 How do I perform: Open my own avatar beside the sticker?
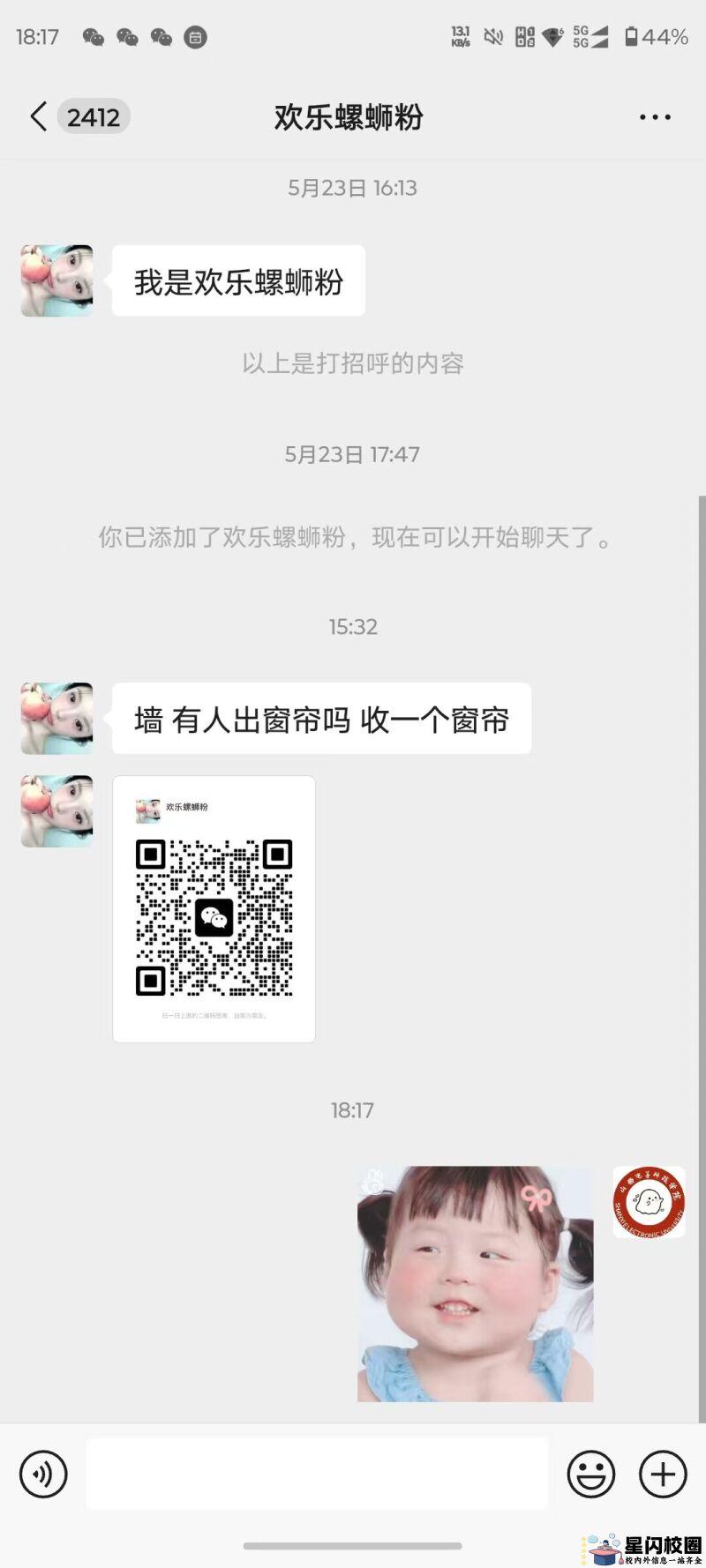(649, 1201)
